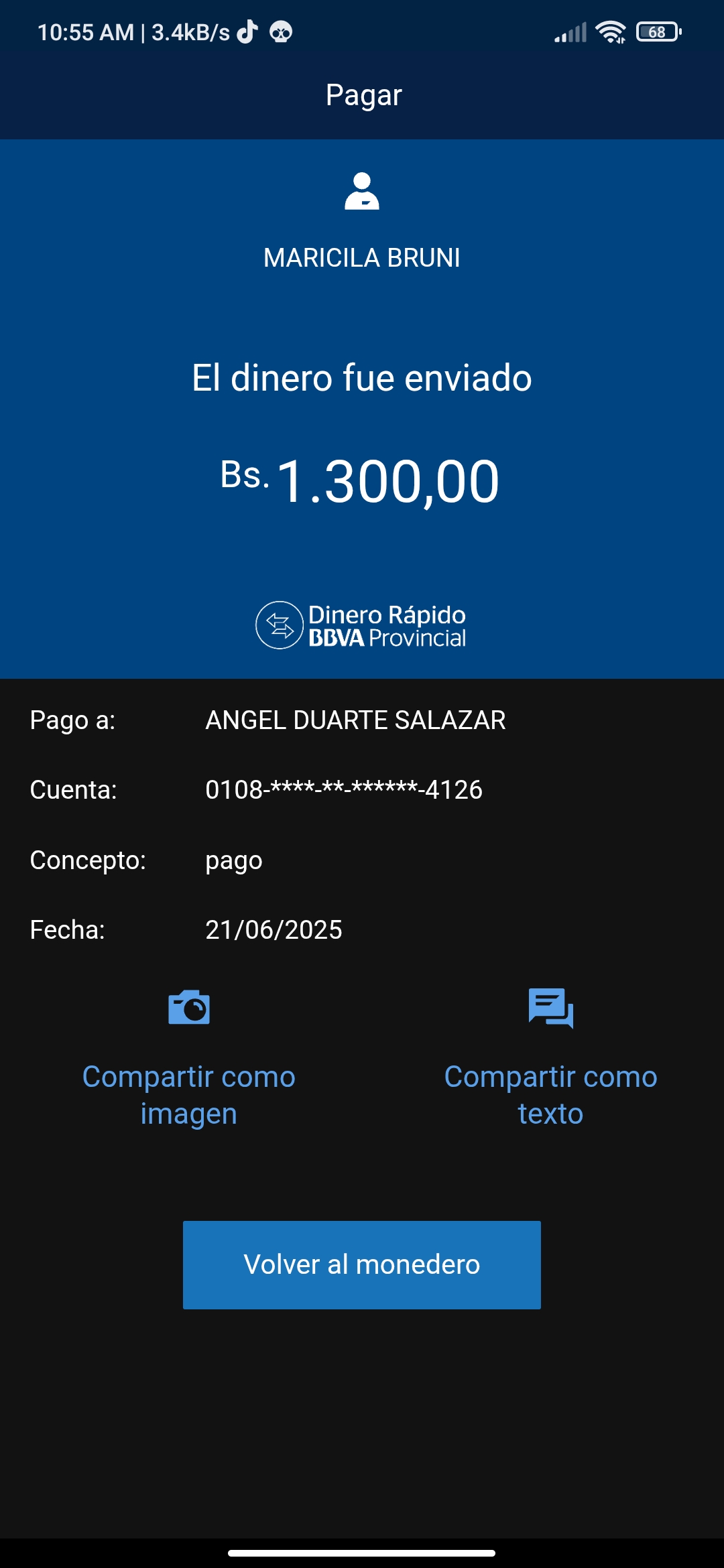
Task: Tap Volver al monedero button
Action: tap(362, 1264)
